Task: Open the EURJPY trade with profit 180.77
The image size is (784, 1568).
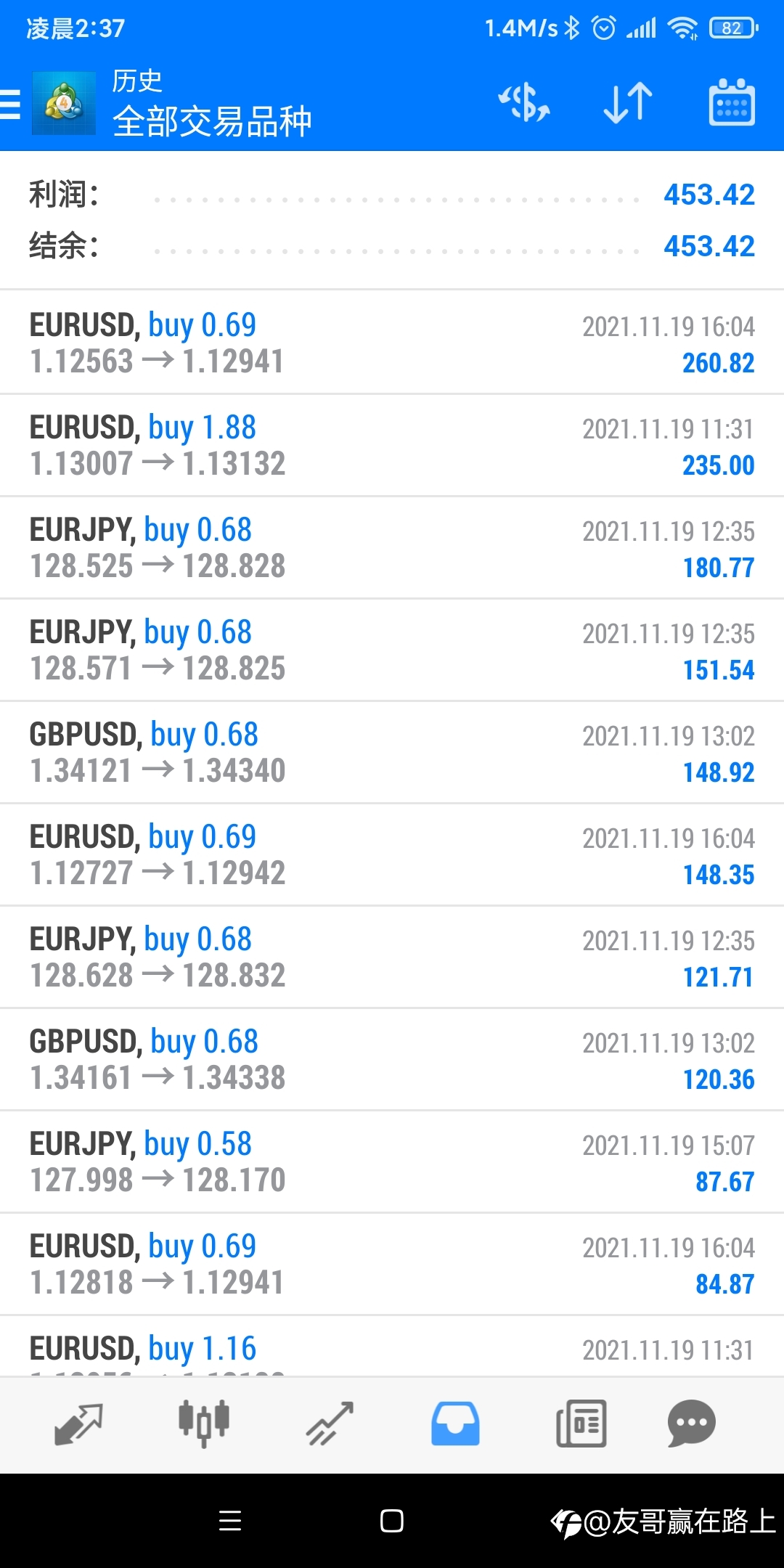Action: click(392, 547)
